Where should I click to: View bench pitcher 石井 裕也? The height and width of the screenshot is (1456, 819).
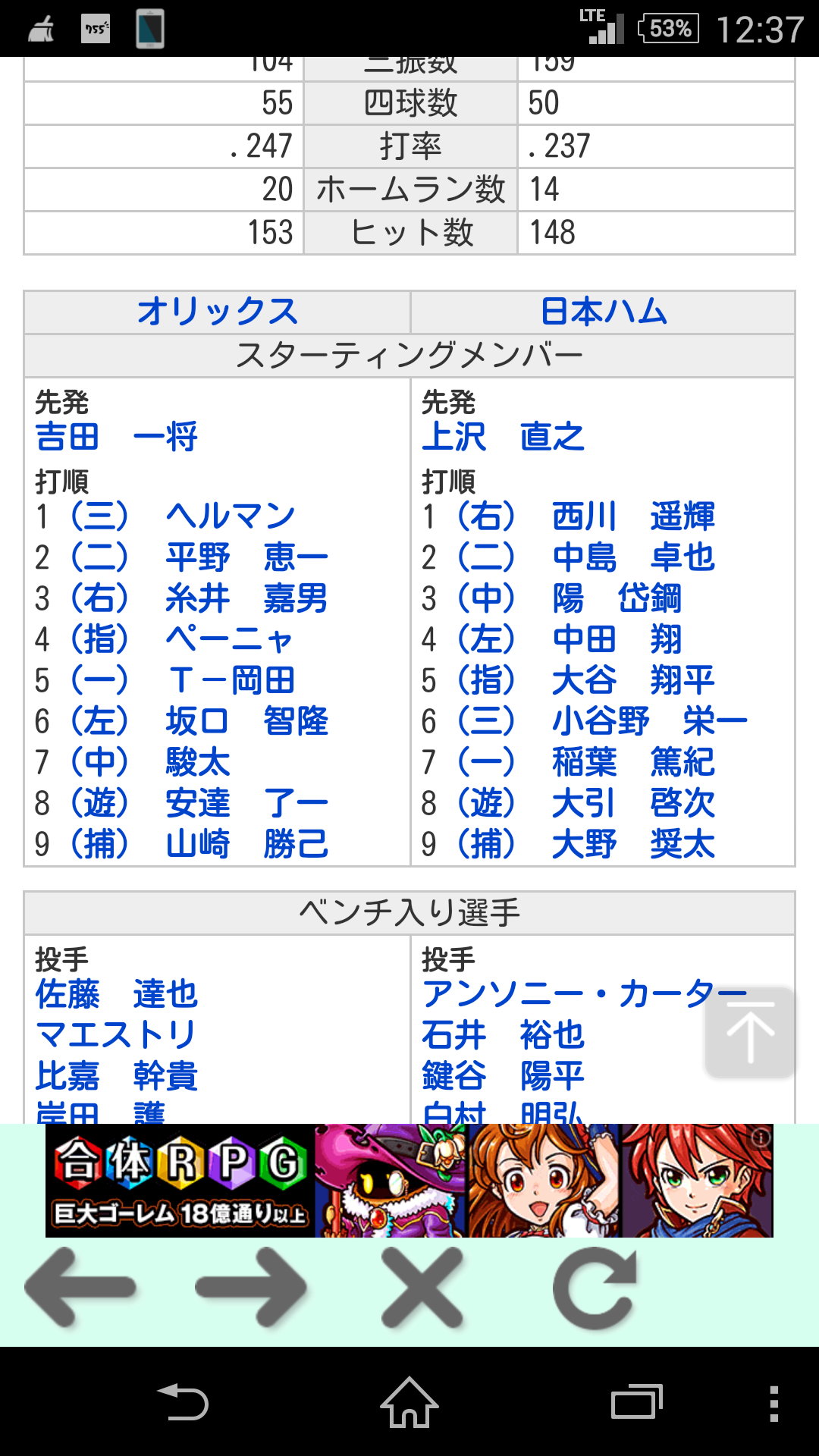pos(503,1035)
